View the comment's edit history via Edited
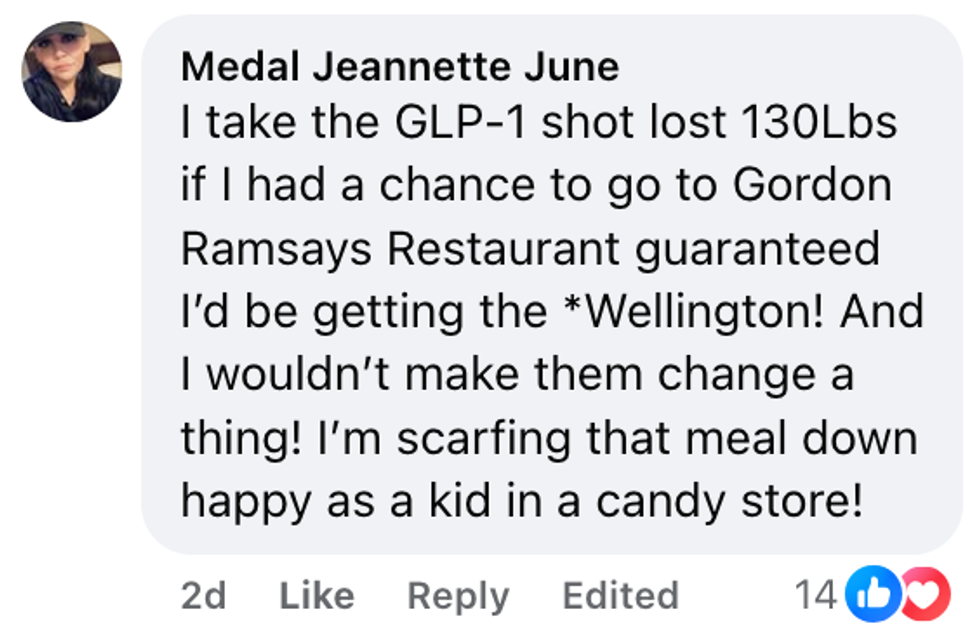 coord(620,596)
